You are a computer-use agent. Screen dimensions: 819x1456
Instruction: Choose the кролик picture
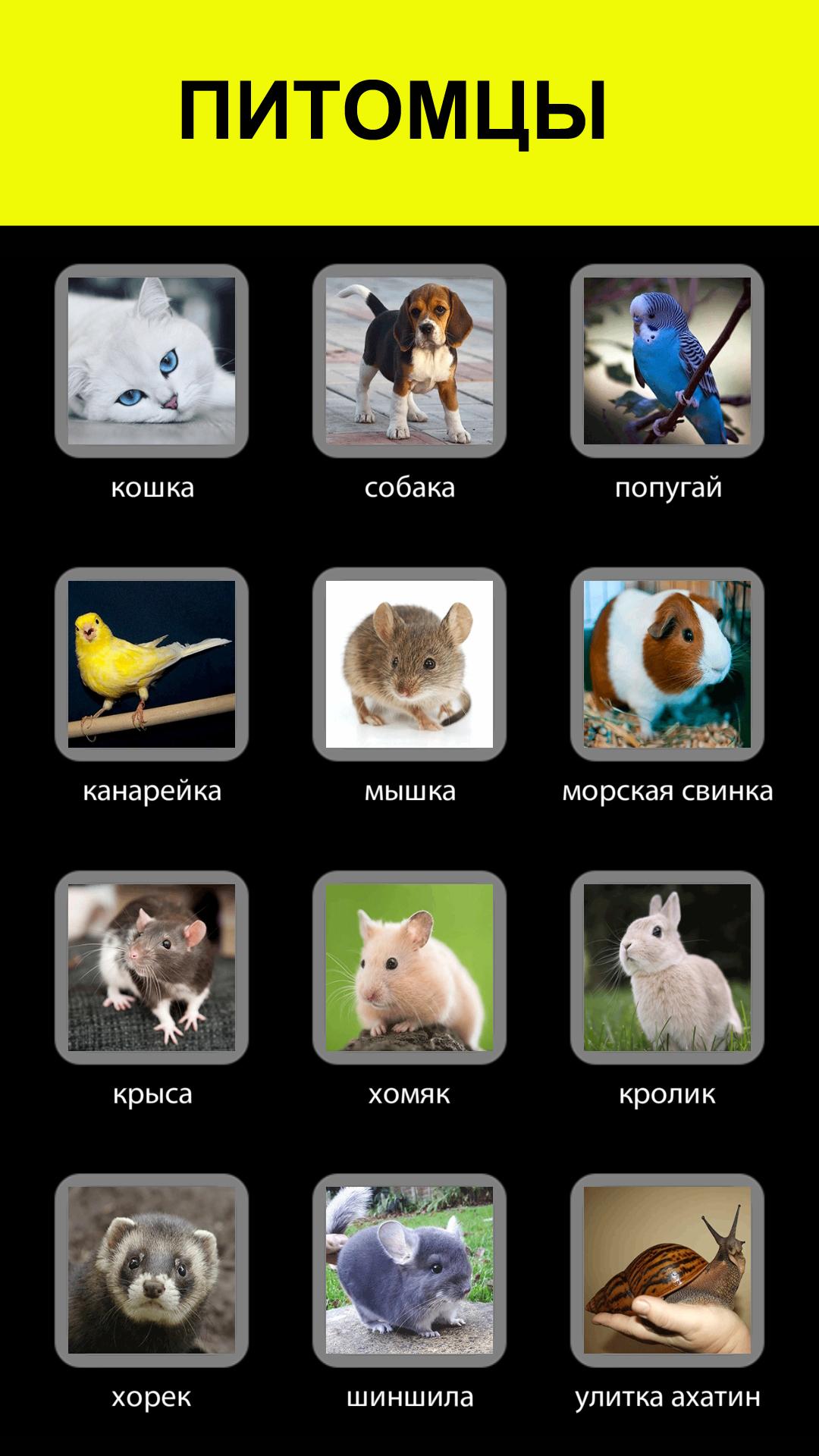(667, 968)
